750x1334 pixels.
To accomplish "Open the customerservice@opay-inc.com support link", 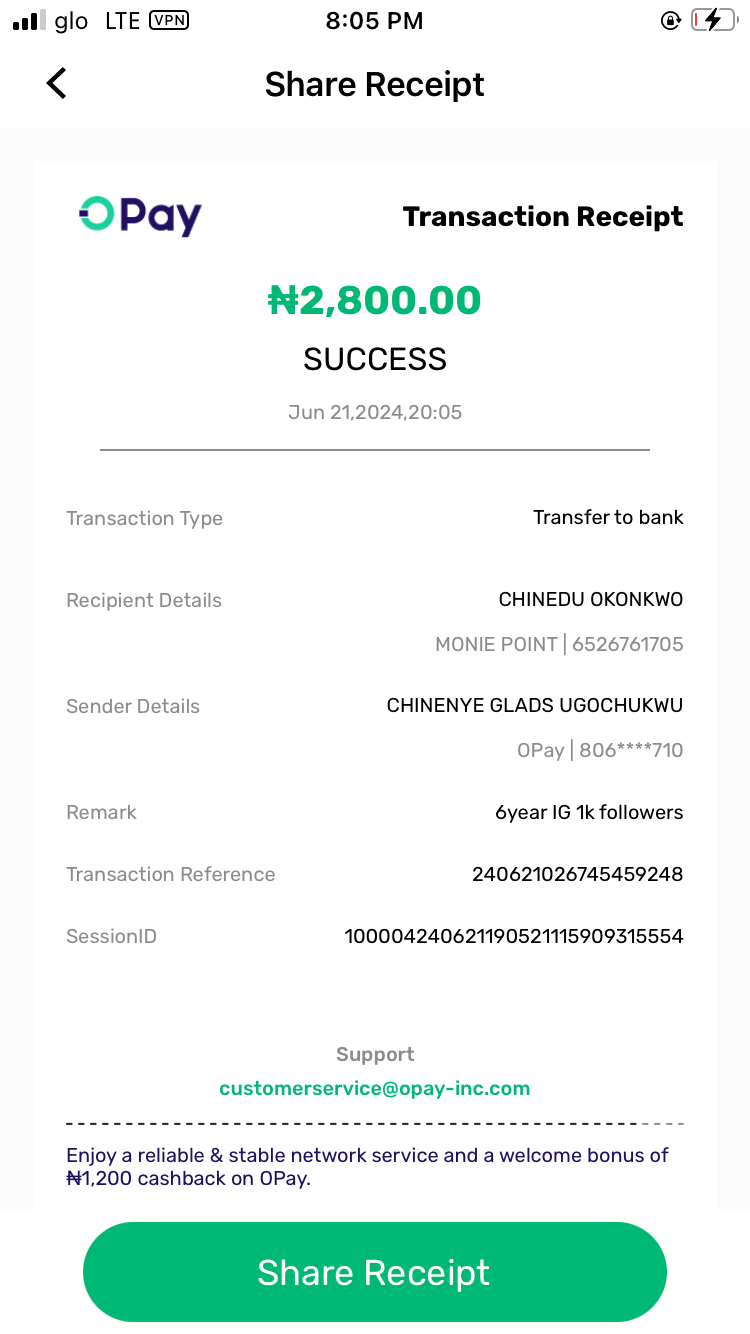I will tap(374, 1088).
